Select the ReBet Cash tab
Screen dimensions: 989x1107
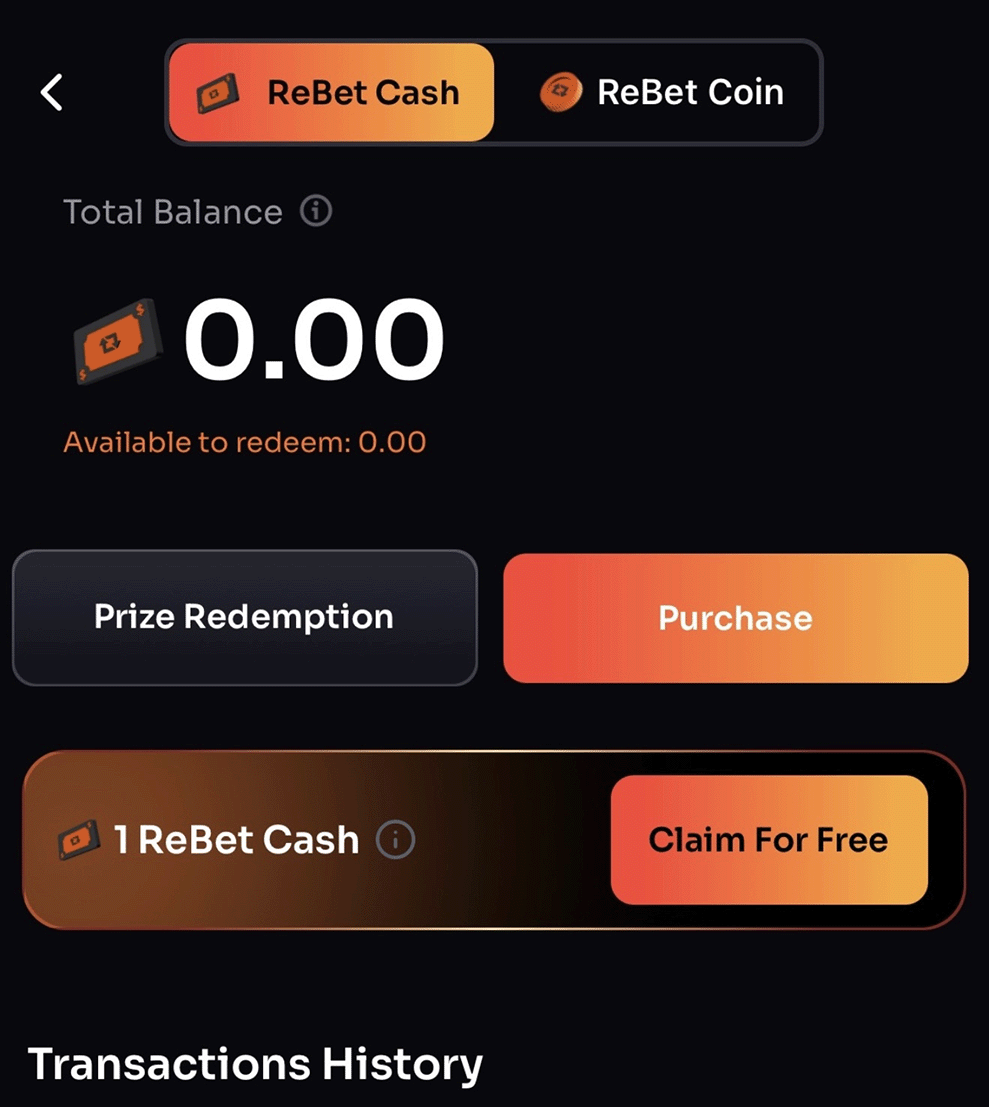pyautogui.click(x=330, y=91)
